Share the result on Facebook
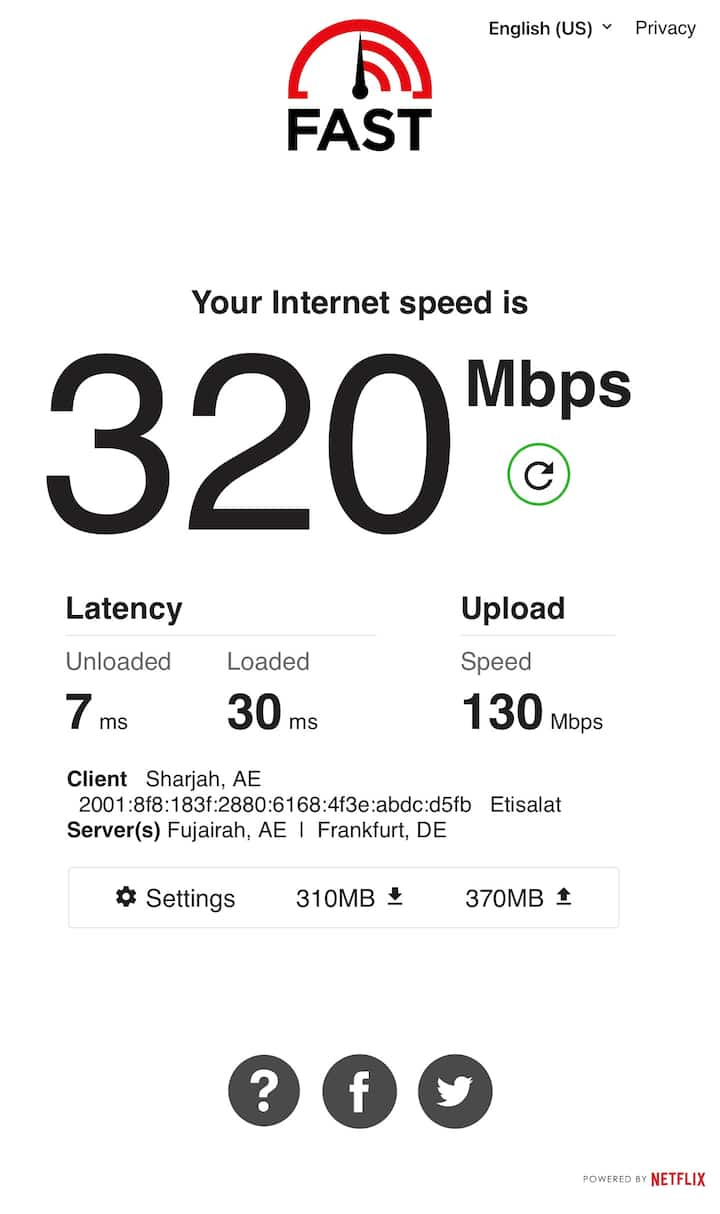720x1214 pixels. click(x=360, y=1092)
